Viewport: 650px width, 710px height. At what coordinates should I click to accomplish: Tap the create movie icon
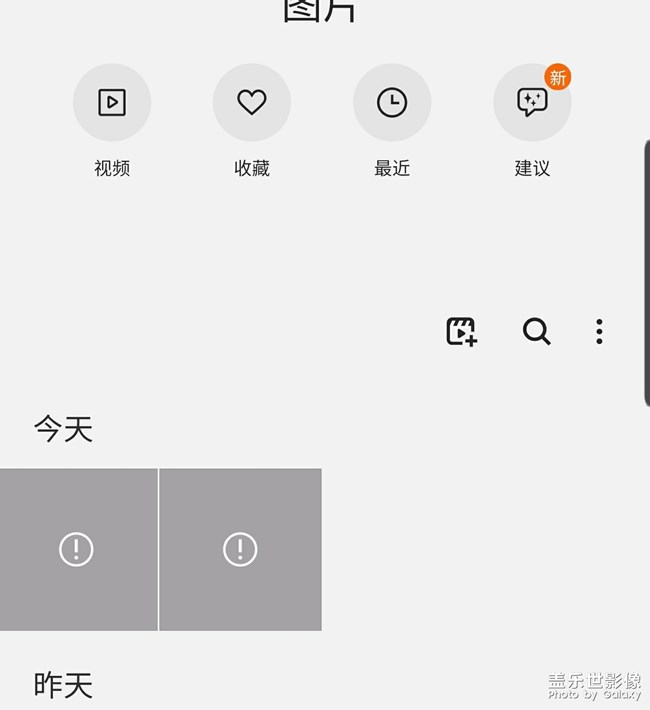tap(461, 331)
